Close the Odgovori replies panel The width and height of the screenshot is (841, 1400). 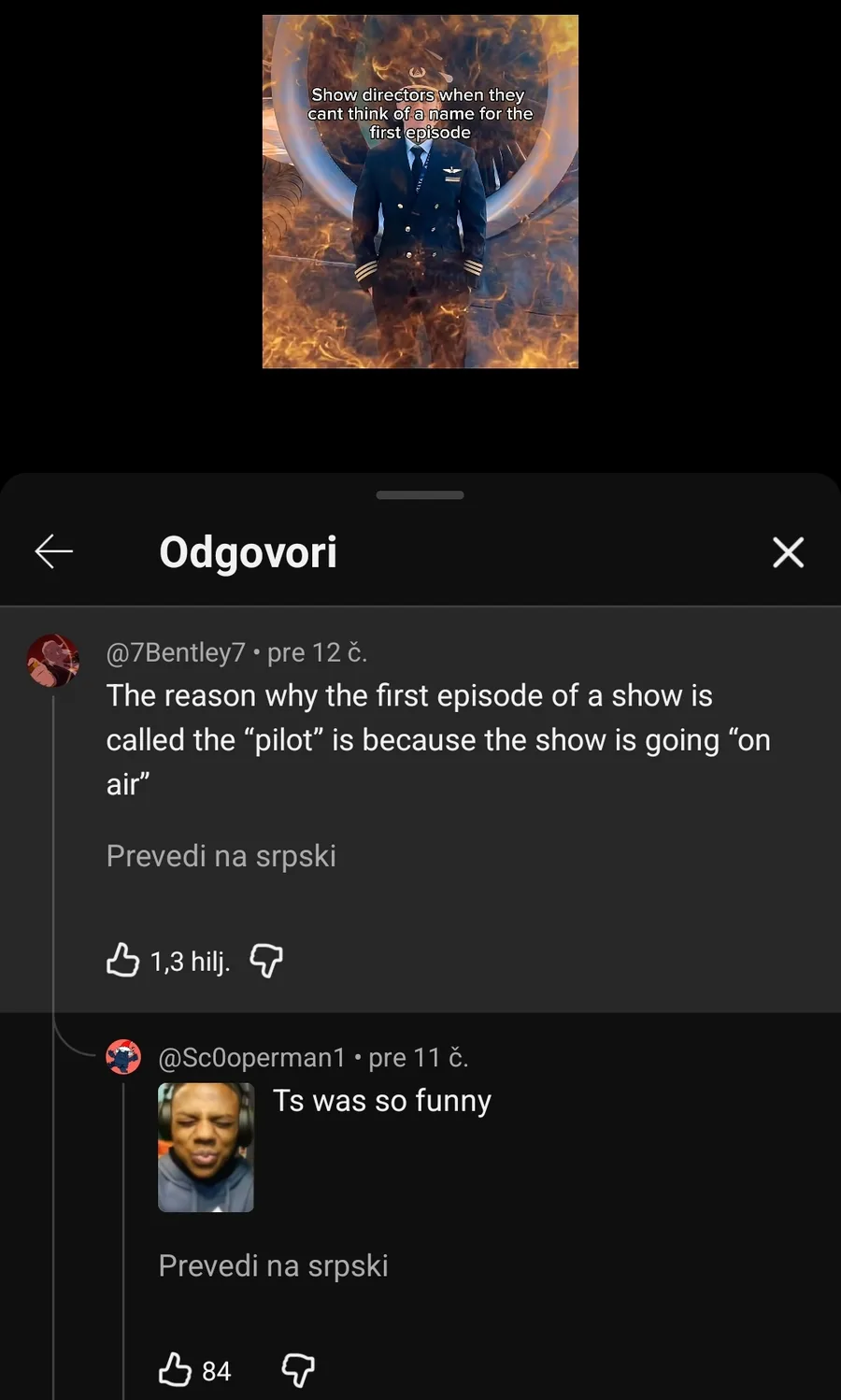[788, 552]
